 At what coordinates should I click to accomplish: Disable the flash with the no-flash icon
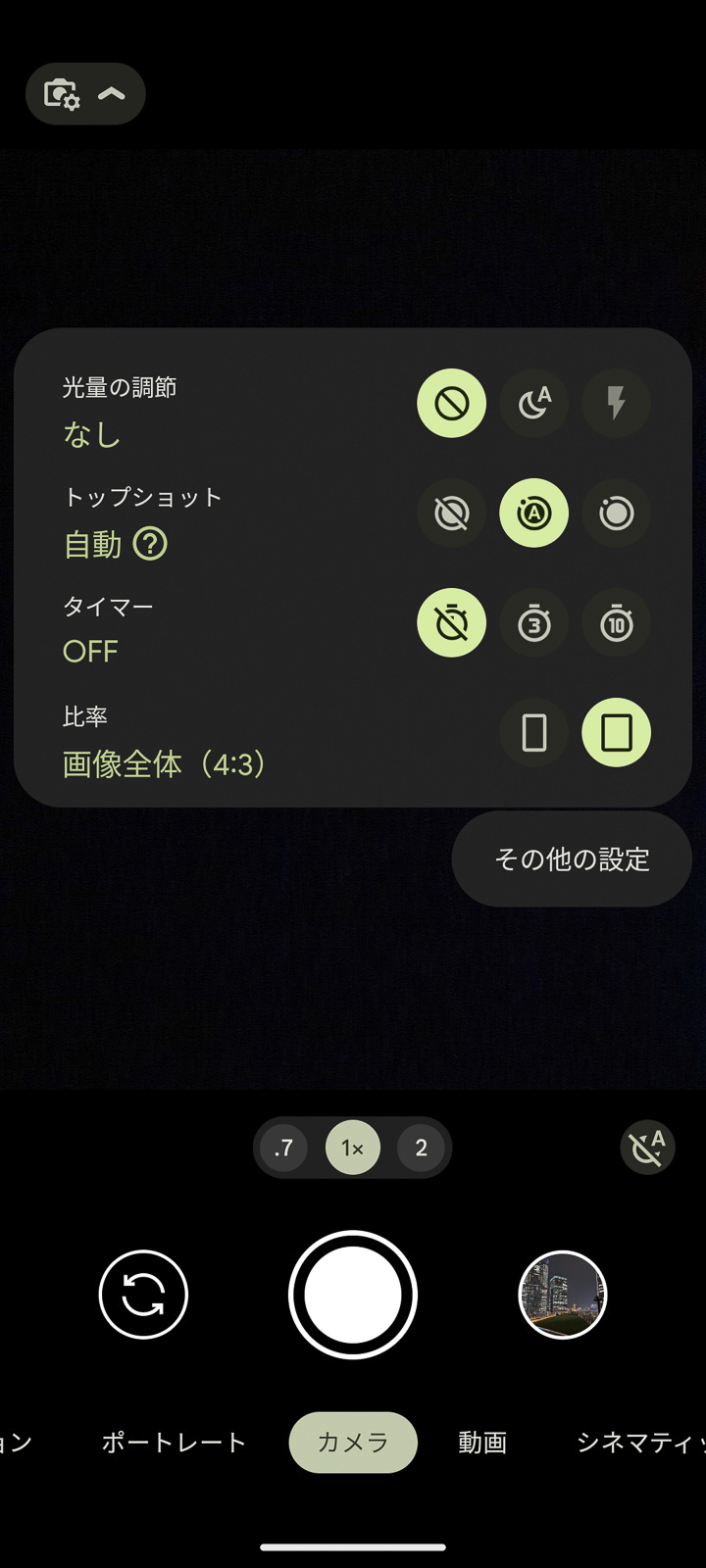451,403
